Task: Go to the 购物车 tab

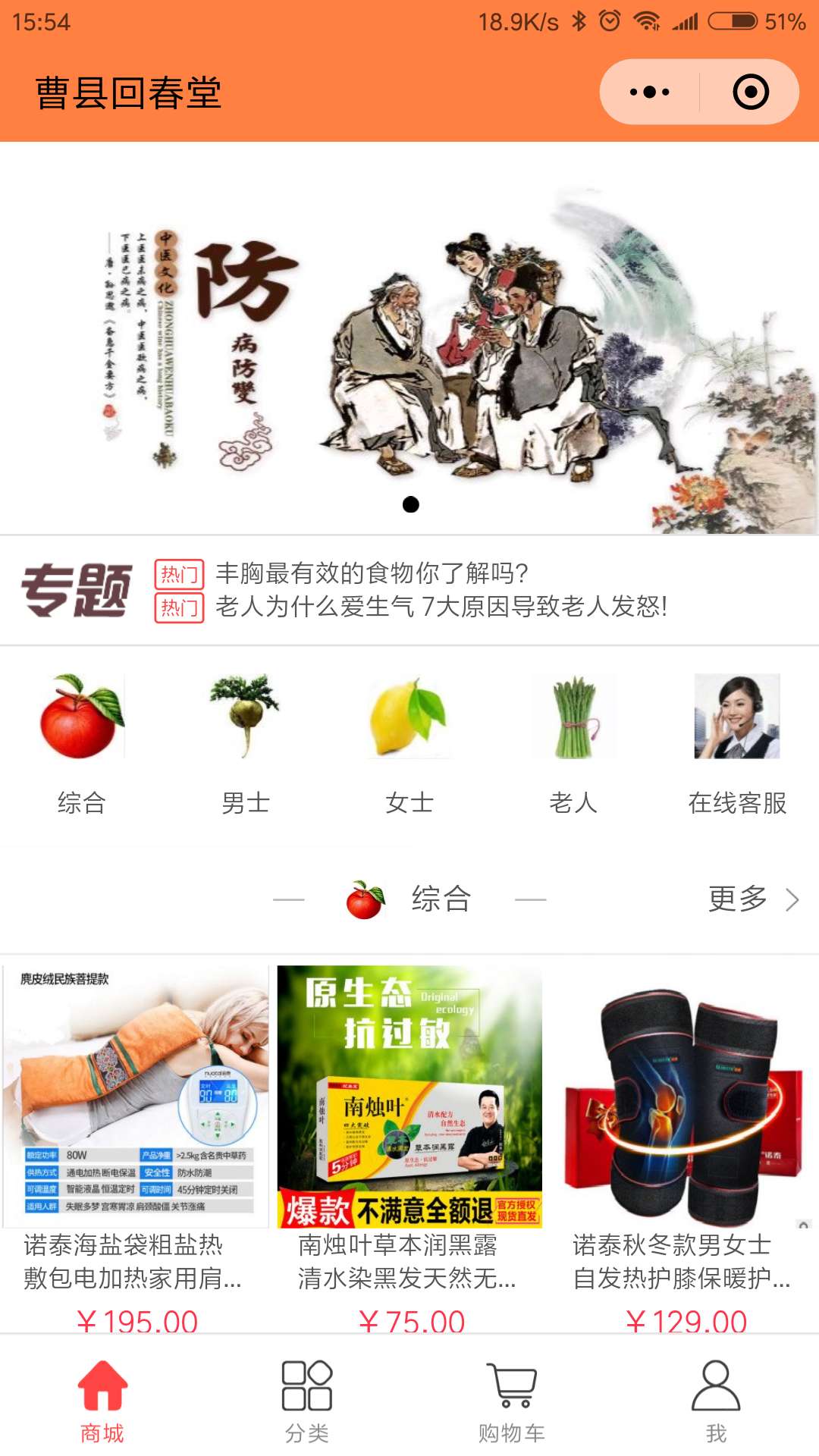Action: 512,1400
